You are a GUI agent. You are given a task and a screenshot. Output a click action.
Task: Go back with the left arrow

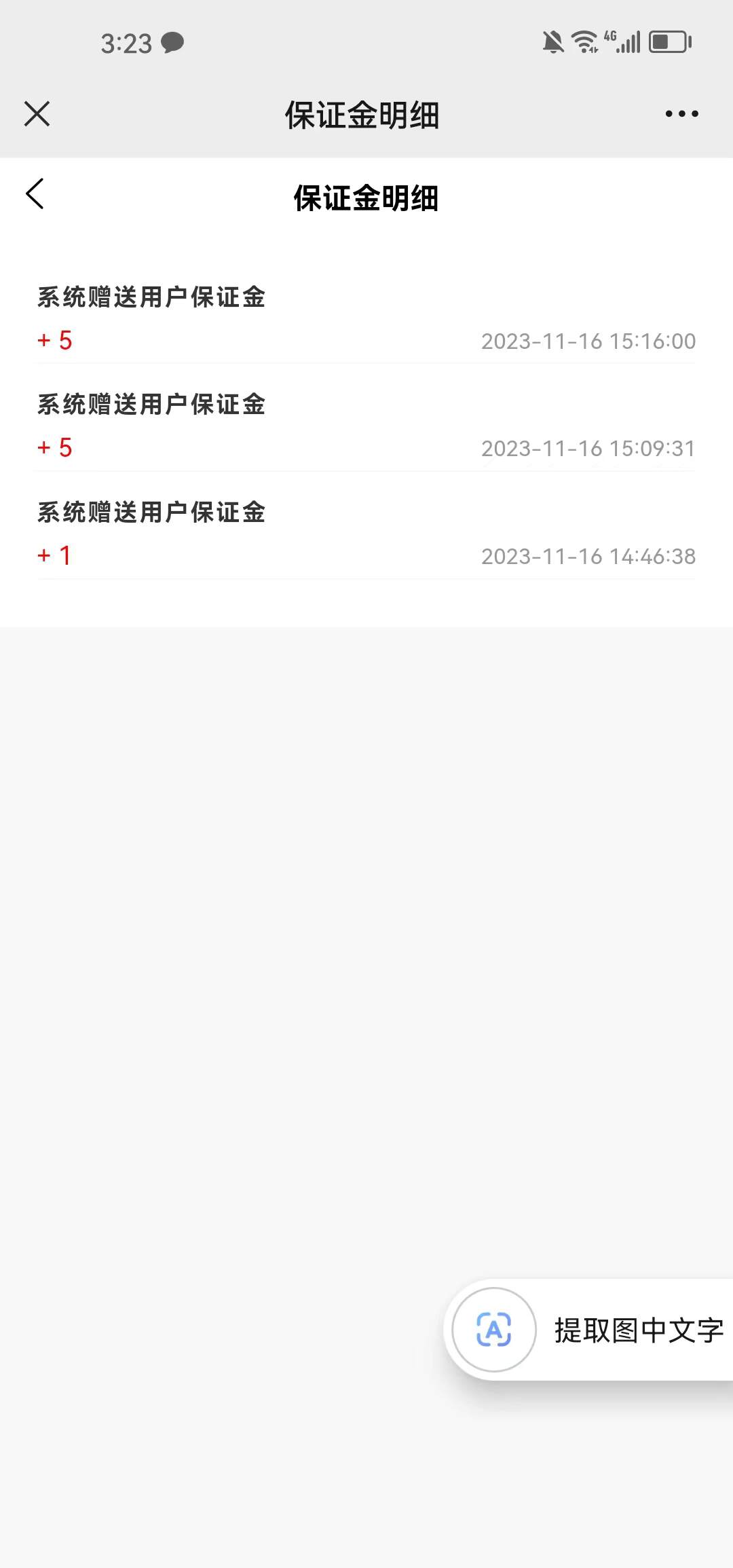[x=35, y=194]
